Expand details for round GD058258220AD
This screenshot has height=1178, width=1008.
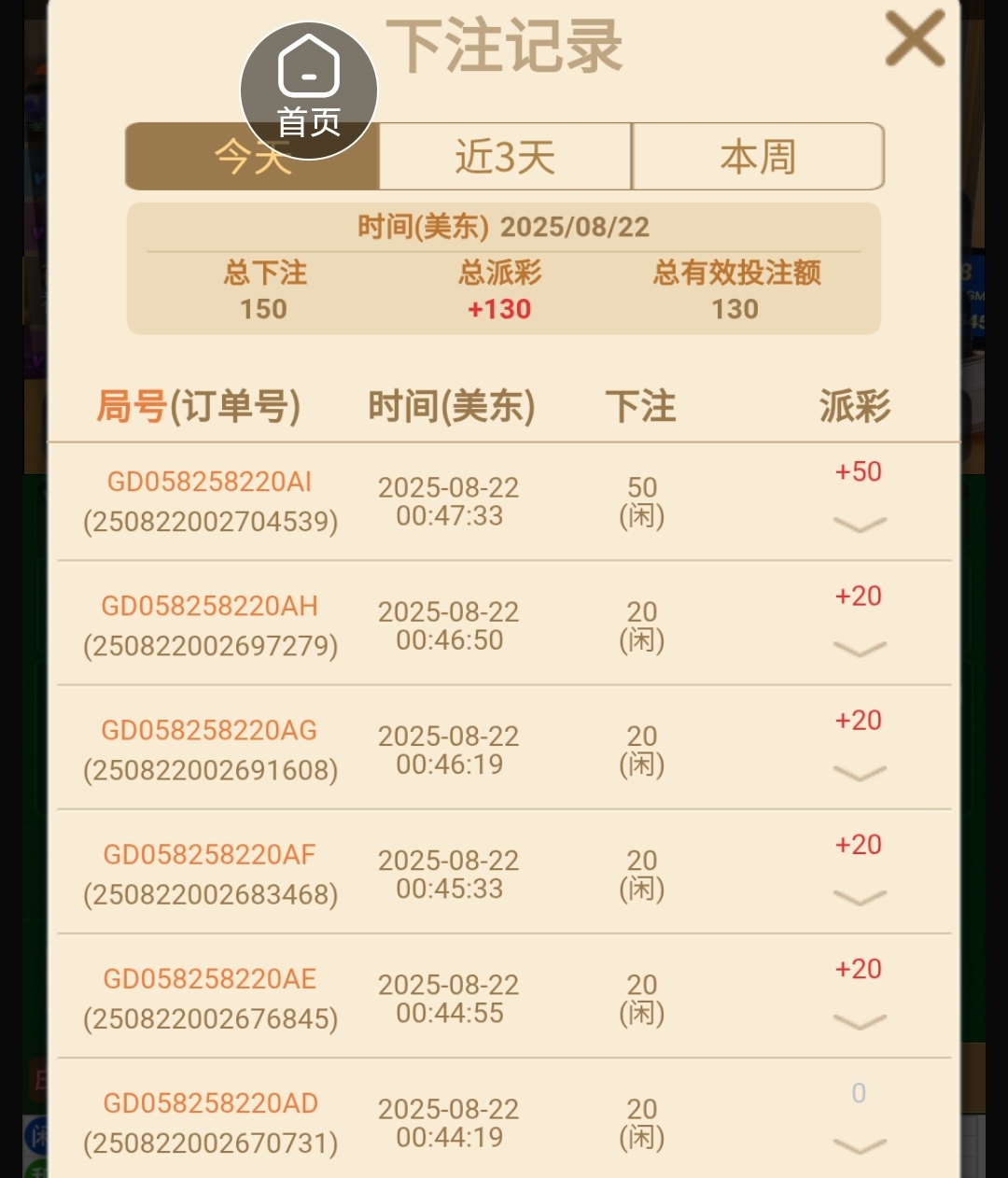859,1145
